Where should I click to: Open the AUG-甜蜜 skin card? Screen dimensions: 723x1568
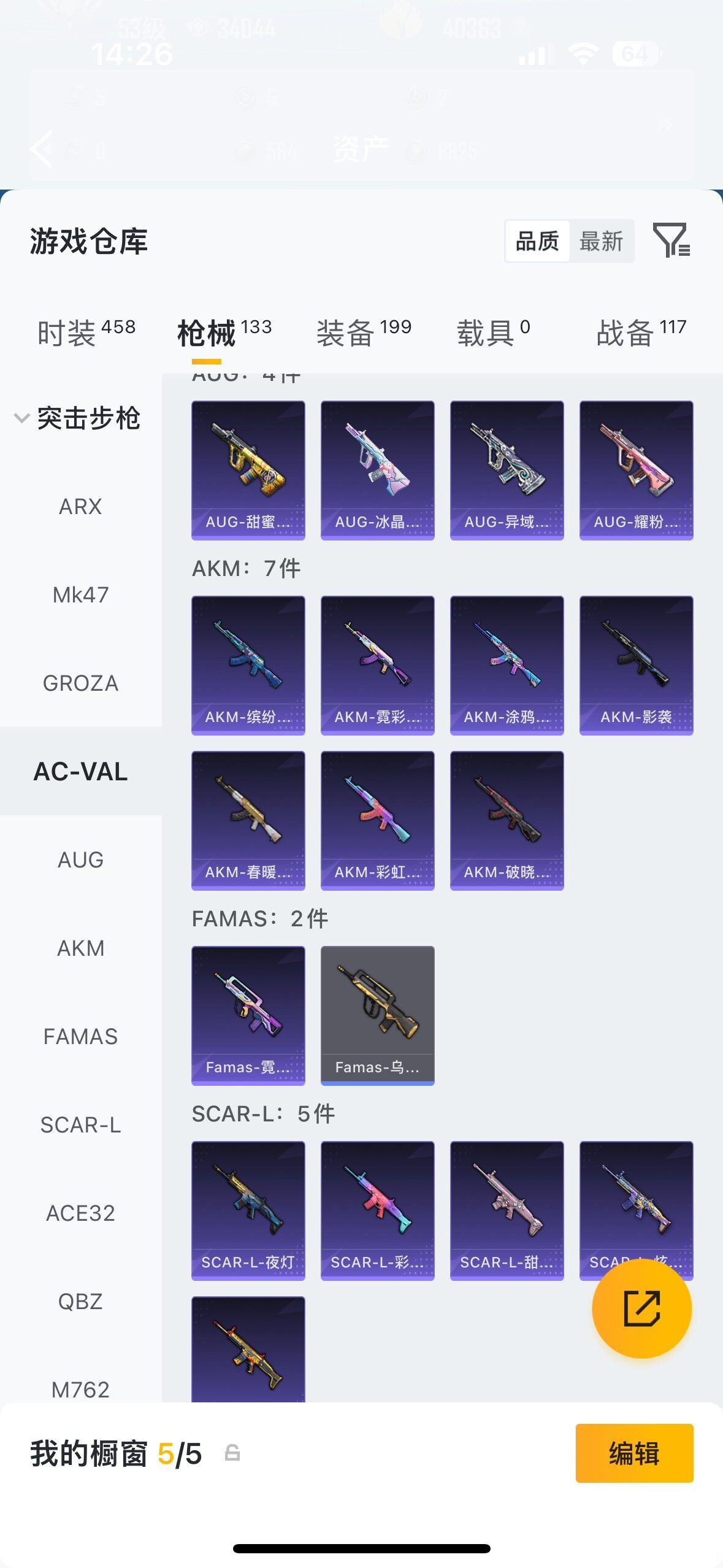[248, 471]
